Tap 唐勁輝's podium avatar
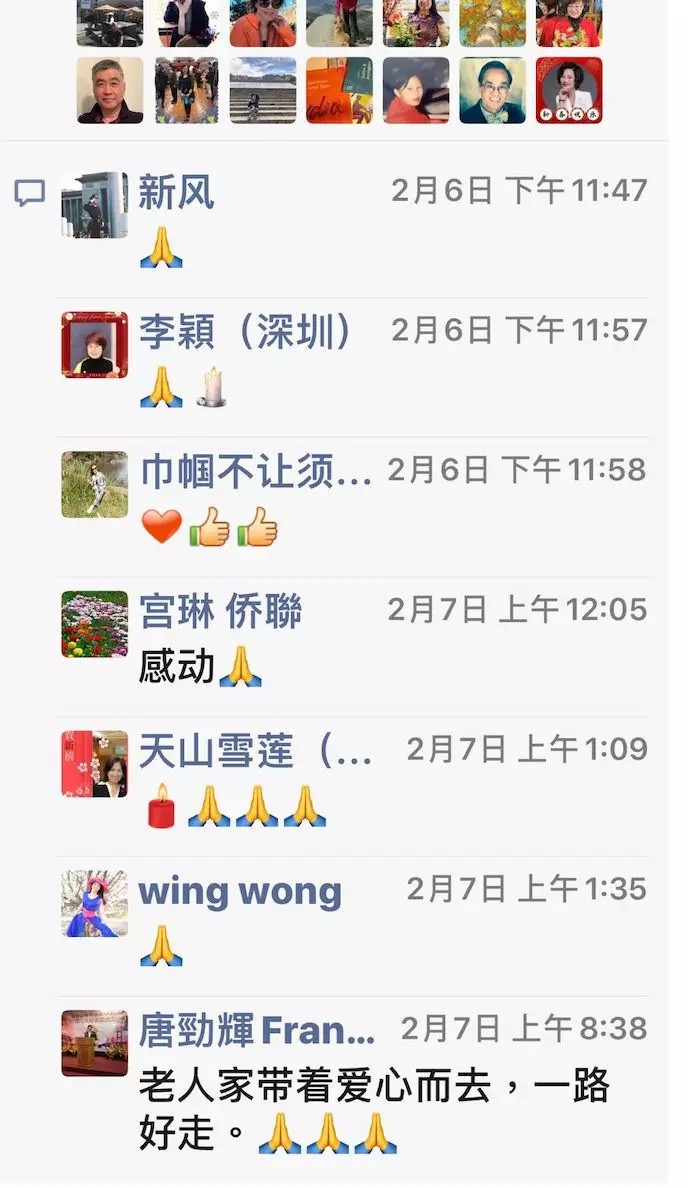 click(x=95, y=1043)
